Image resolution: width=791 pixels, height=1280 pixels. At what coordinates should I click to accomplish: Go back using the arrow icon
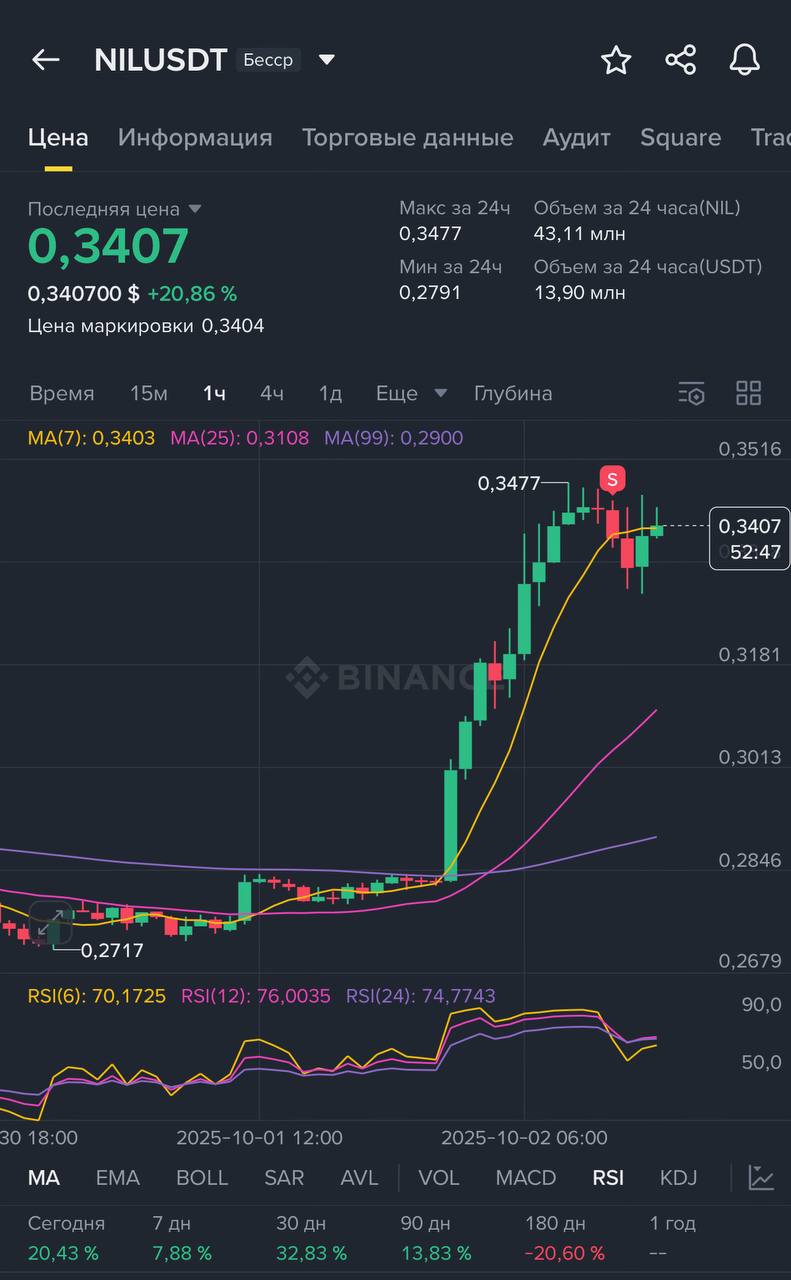point(46,60)
